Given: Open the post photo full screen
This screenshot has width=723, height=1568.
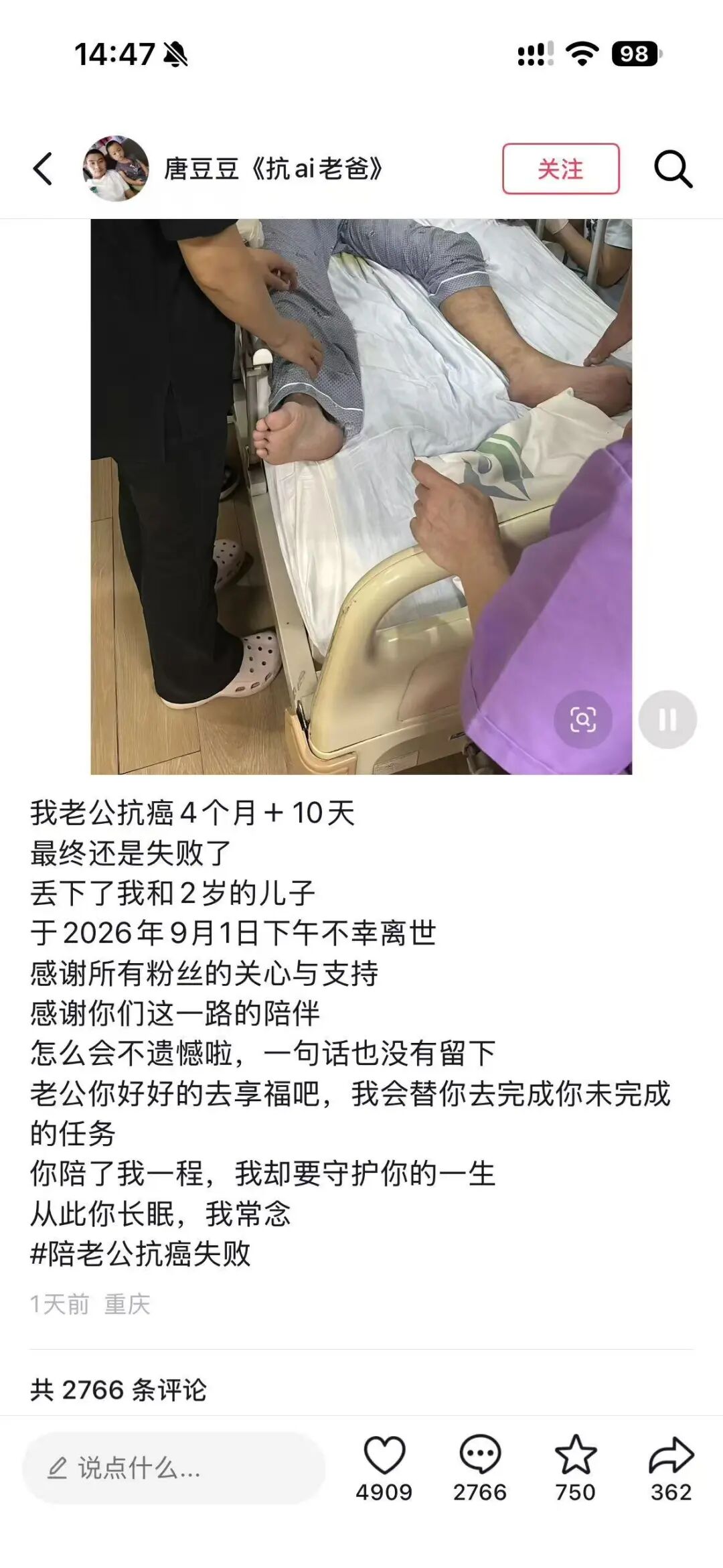Looking at the screenshot, I should click(361, 496).
